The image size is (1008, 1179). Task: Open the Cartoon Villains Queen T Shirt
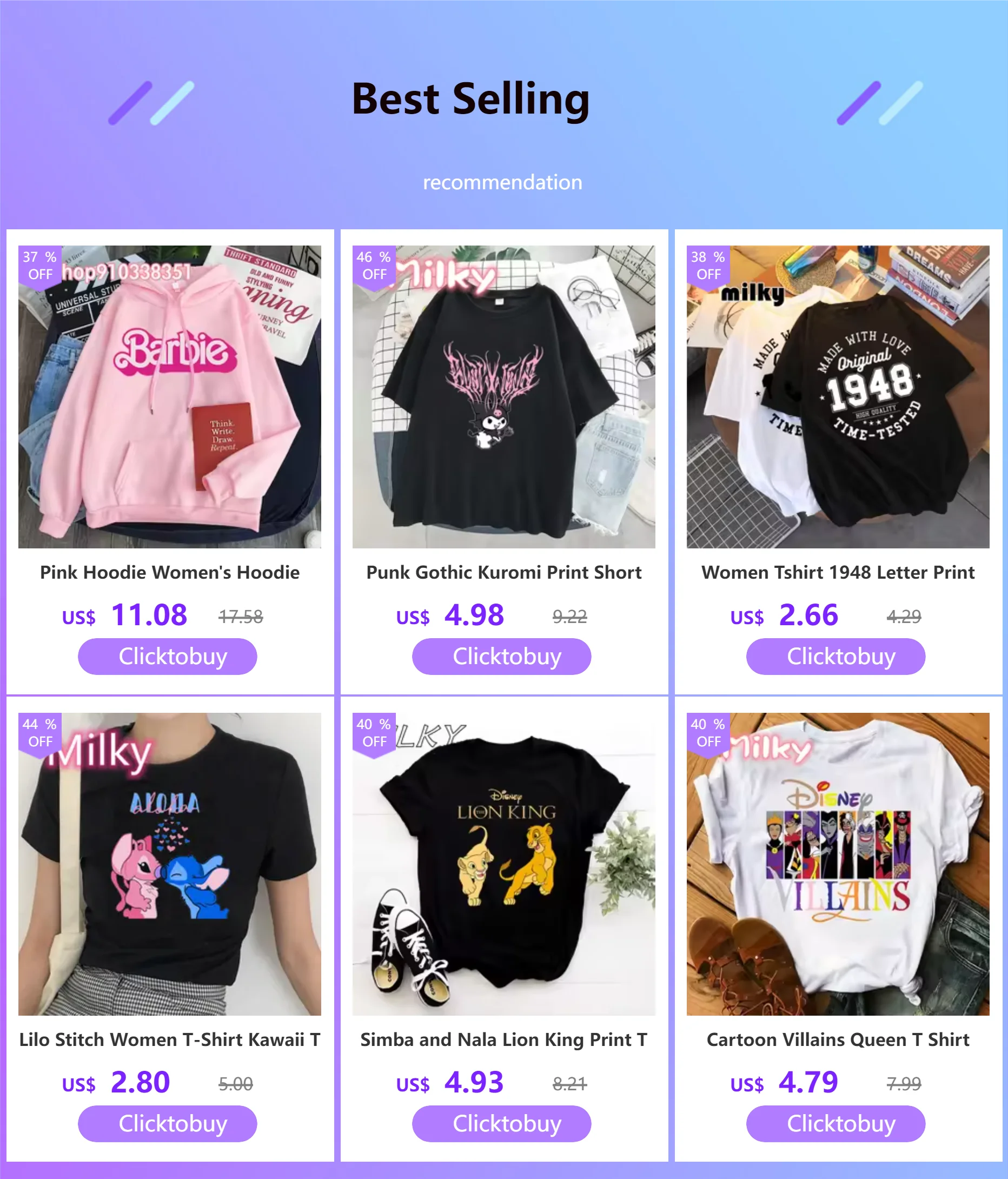[837, 864]
